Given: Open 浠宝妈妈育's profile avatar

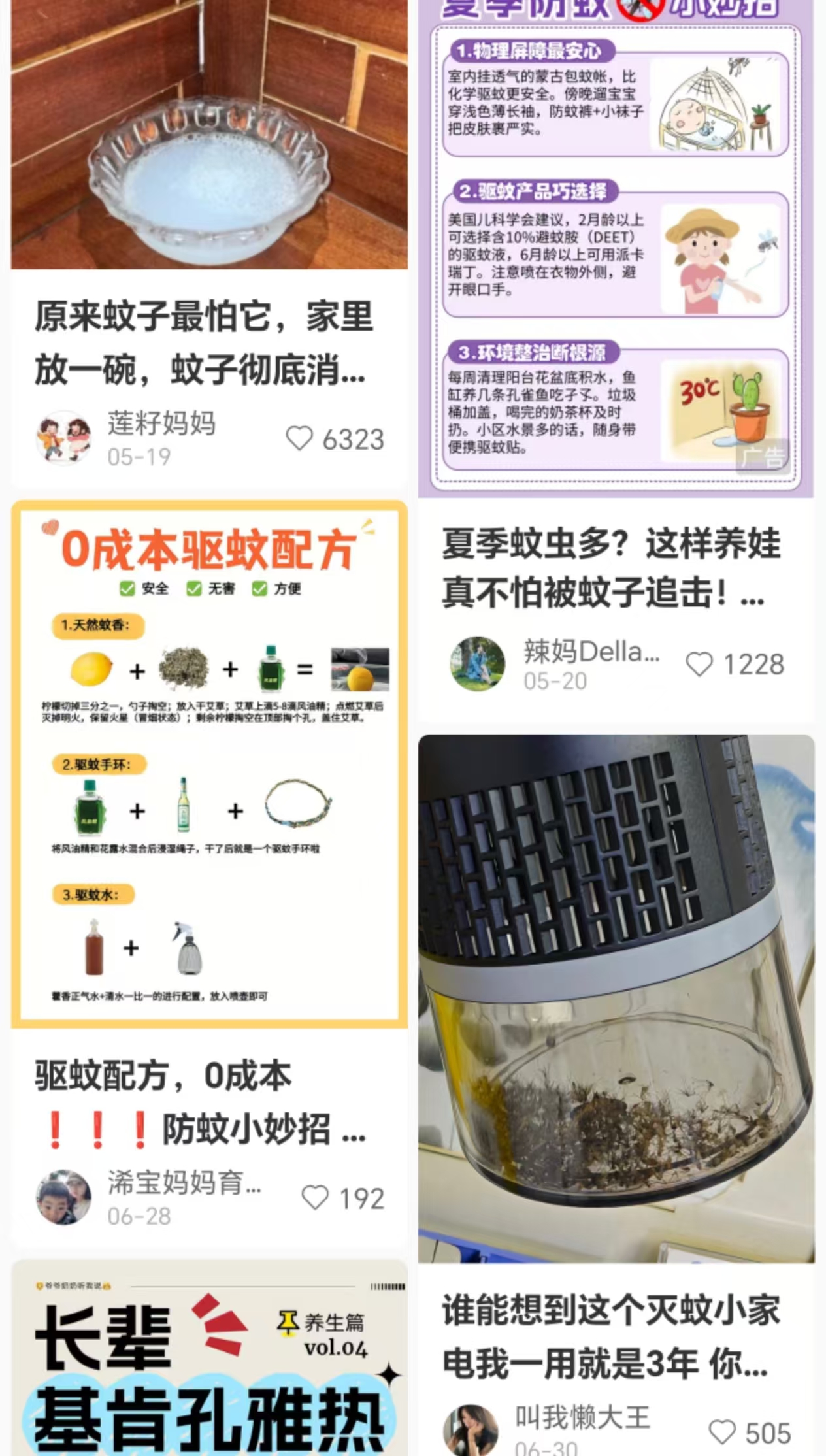Looking at the screenshot, I should point(63,1197).
